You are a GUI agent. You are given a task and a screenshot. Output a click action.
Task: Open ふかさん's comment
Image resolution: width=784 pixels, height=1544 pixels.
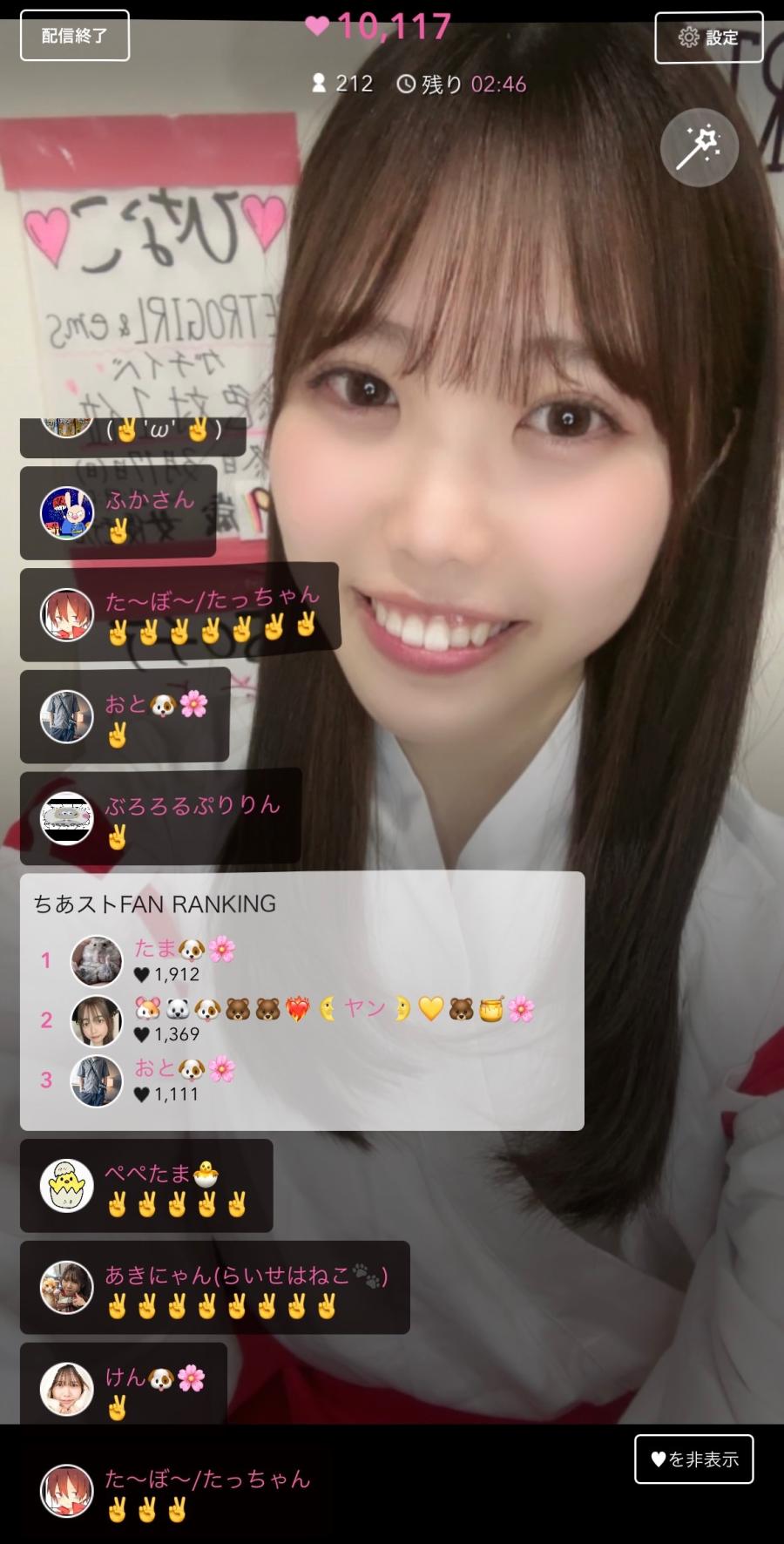[x=118, y=512]
